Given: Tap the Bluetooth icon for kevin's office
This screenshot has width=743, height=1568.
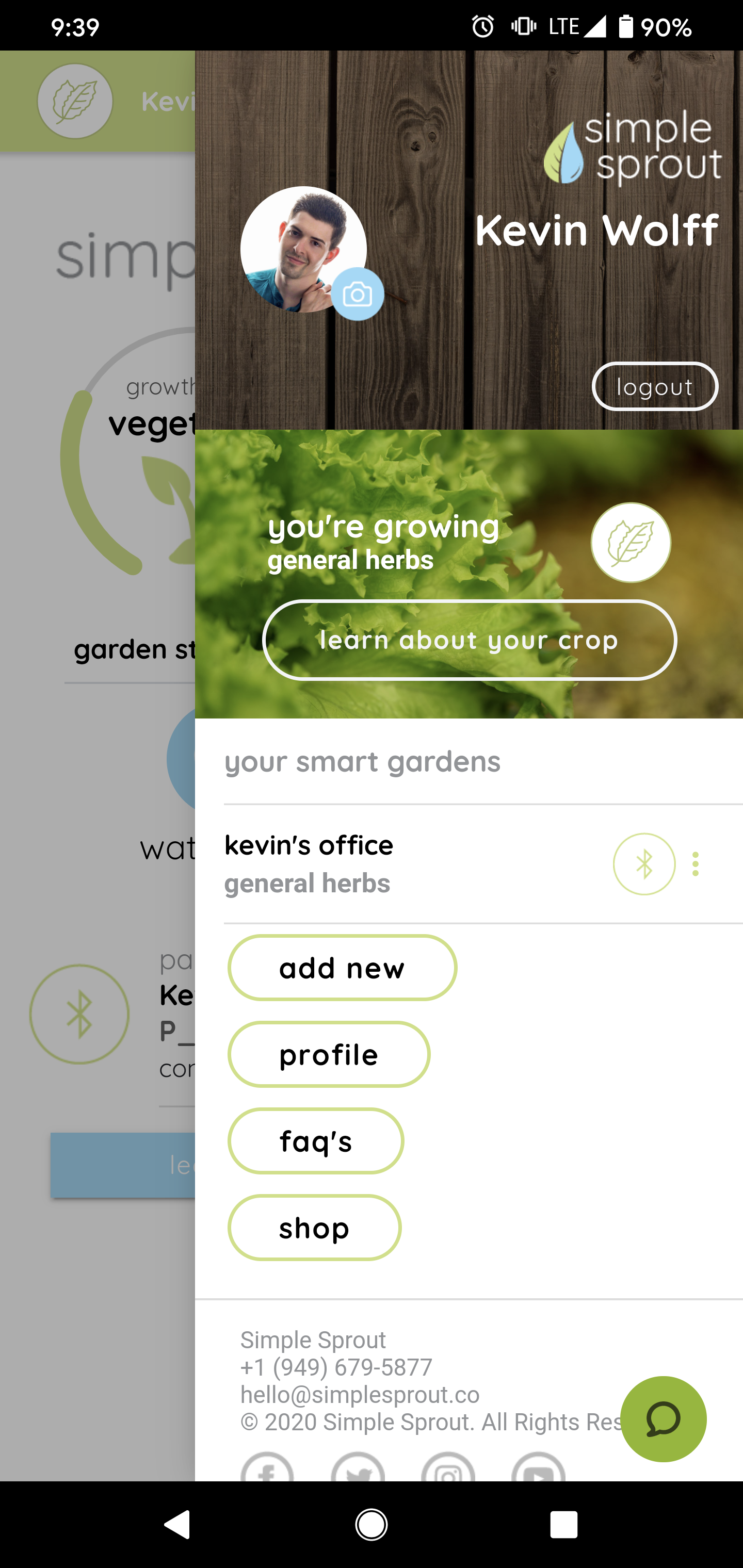Looking at the screenshot, I should pos(644,864).
